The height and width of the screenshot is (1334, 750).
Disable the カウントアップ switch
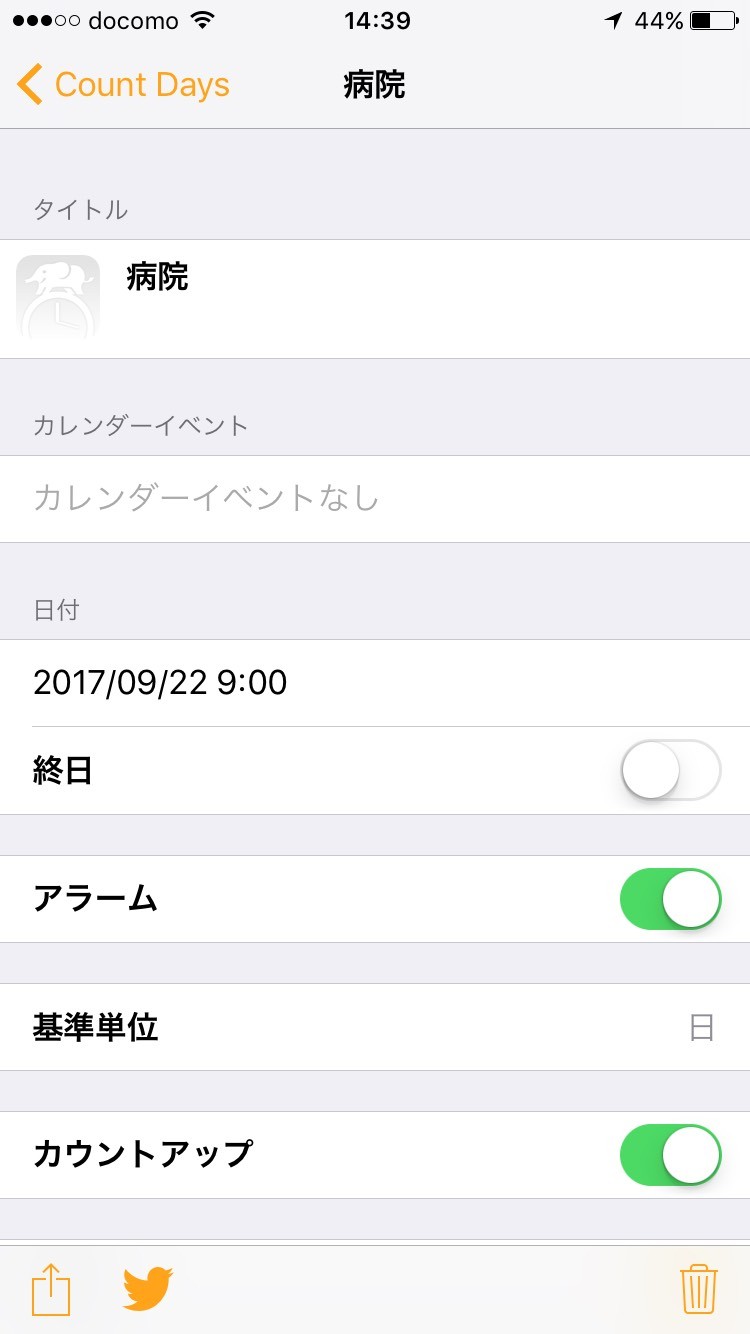point(670,1154)
